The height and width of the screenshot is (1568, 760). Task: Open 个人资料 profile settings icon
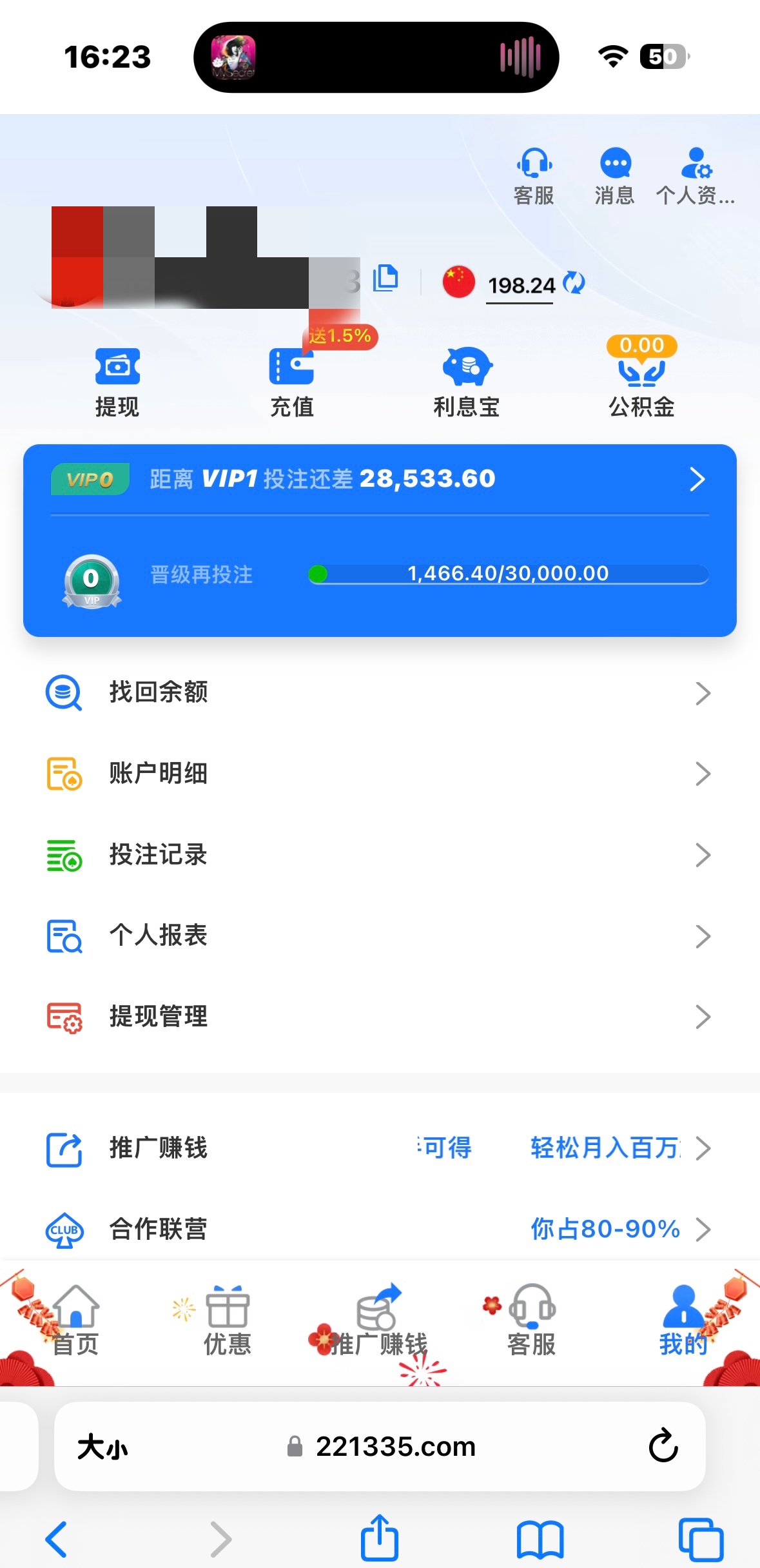coord(696,175)
